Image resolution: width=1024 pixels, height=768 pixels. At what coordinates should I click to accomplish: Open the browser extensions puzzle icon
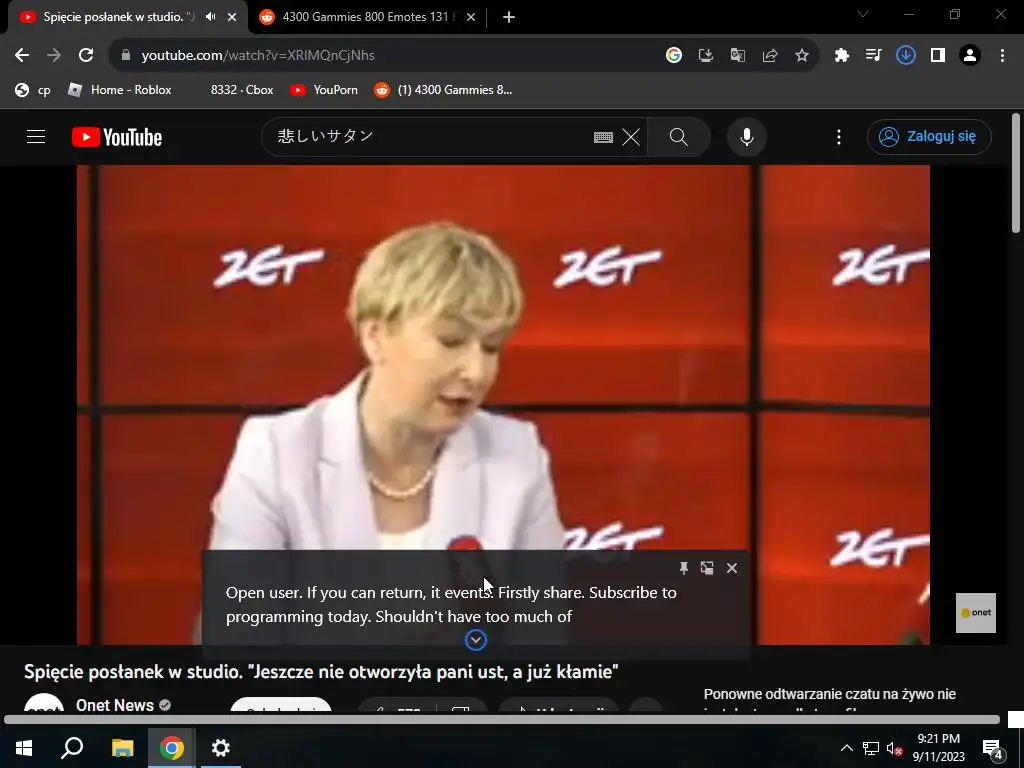842,55
